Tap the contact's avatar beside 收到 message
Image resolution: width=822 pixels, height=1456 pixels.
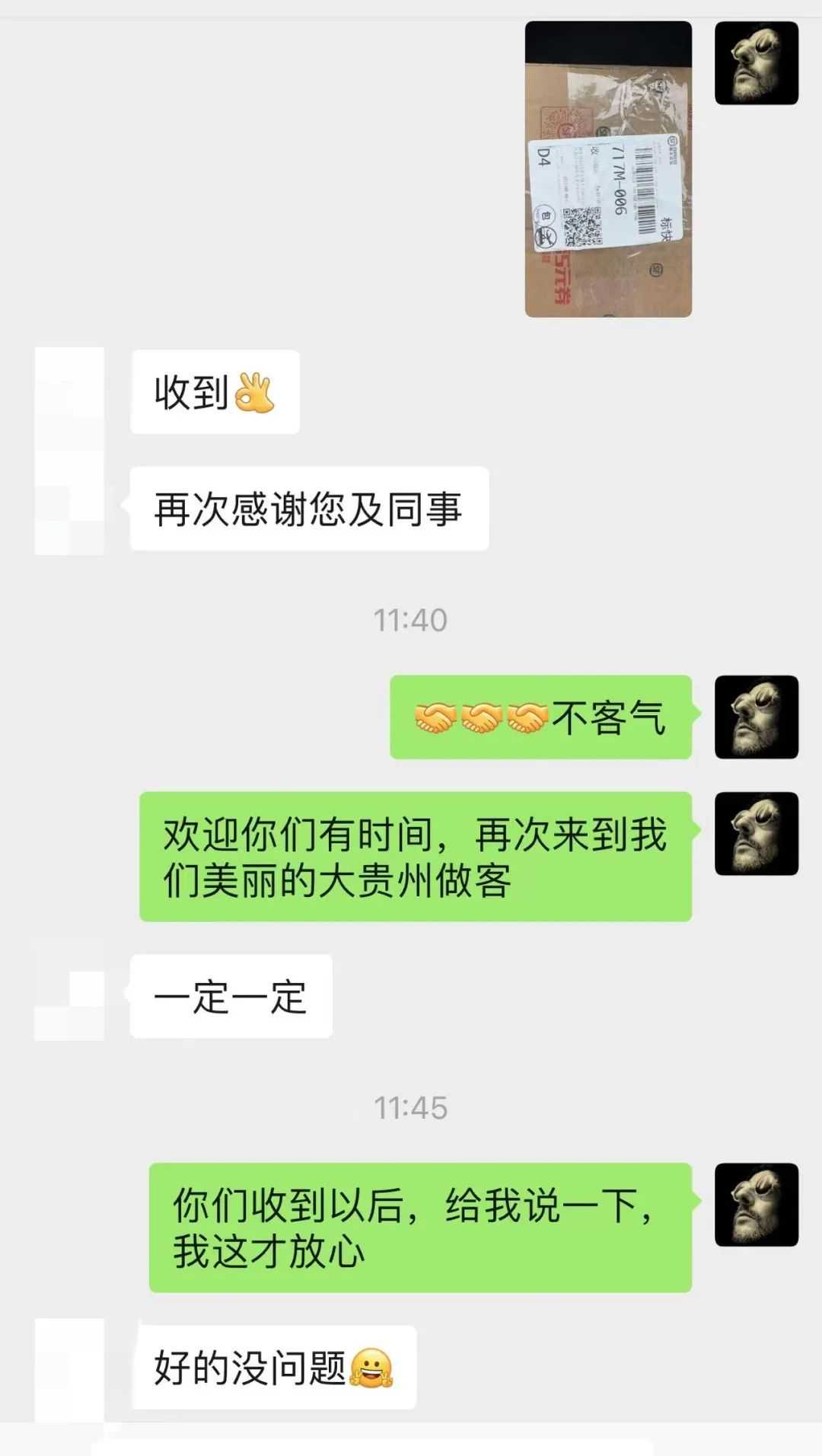tap(69, 392)
